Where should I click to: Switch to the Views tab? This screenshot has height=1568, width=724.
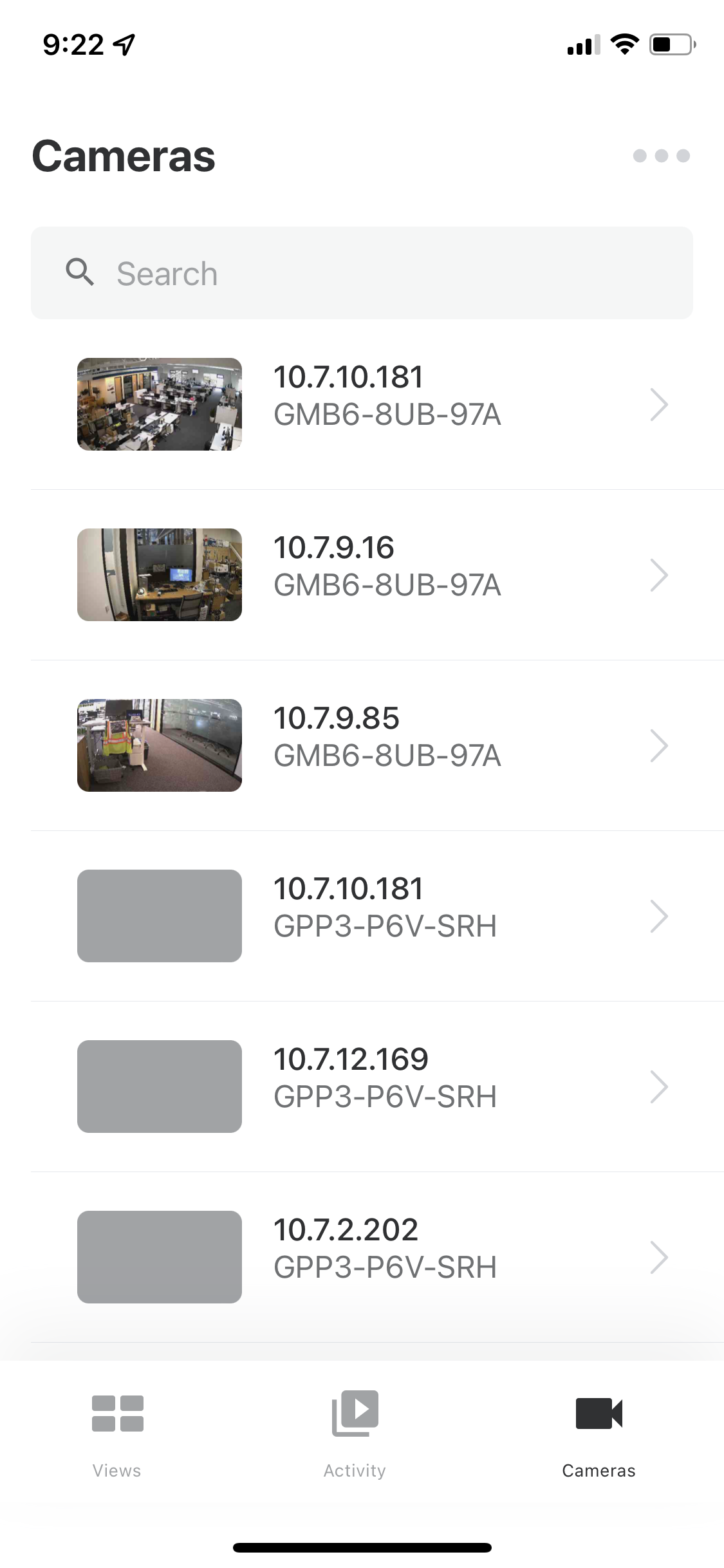click(x=117, y=1433)
